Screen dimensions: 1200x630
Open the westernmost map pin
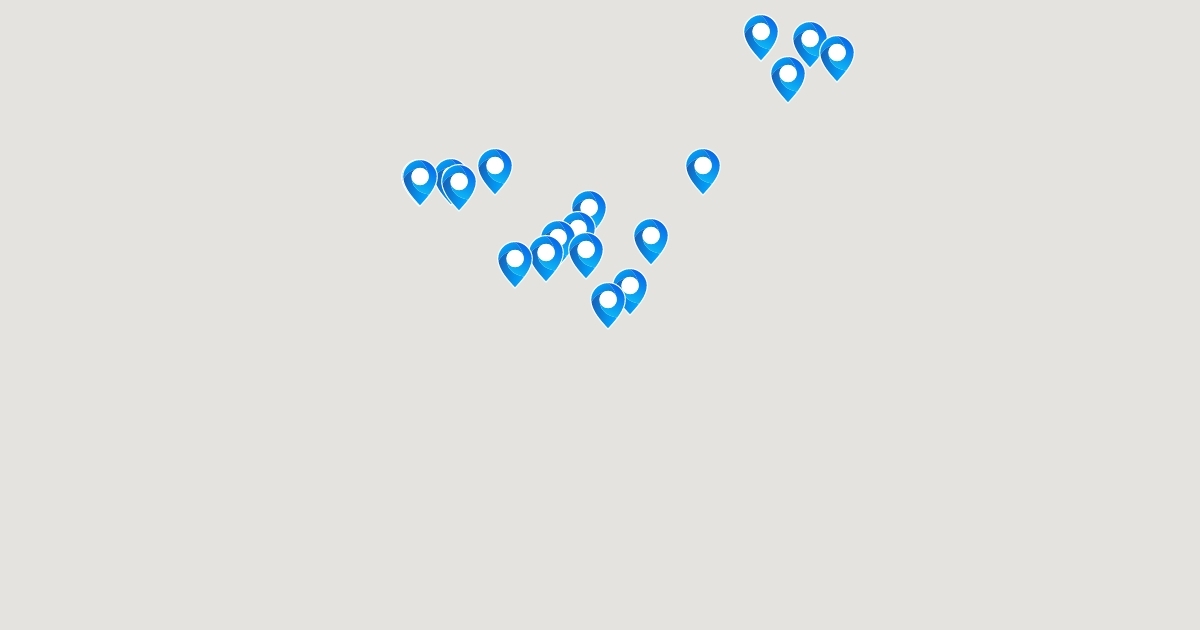(420, 181)
